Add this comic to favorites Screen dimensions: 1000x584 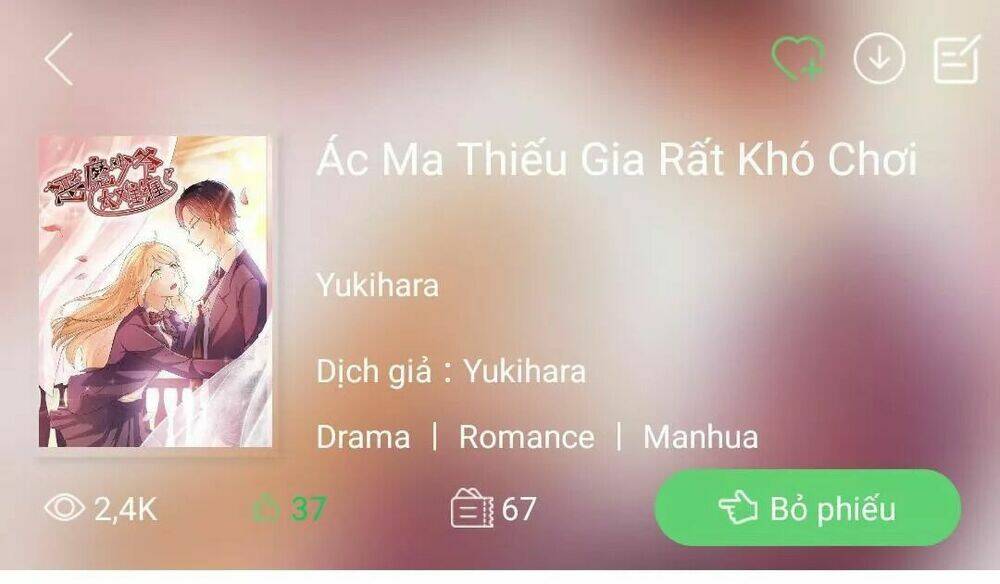click(797, 58)
